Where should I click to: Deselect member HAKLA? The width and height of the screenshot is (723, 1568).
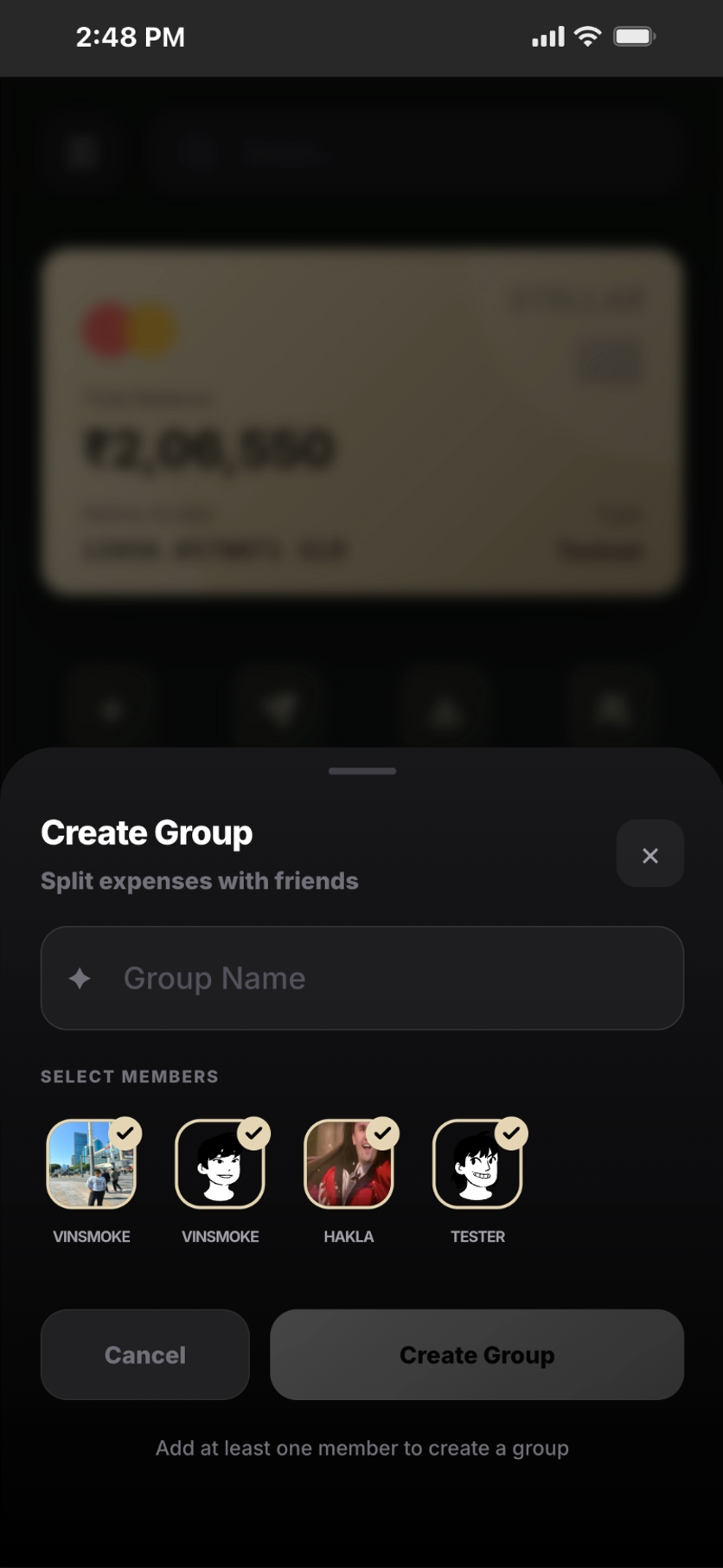(x=349, y=1165)
